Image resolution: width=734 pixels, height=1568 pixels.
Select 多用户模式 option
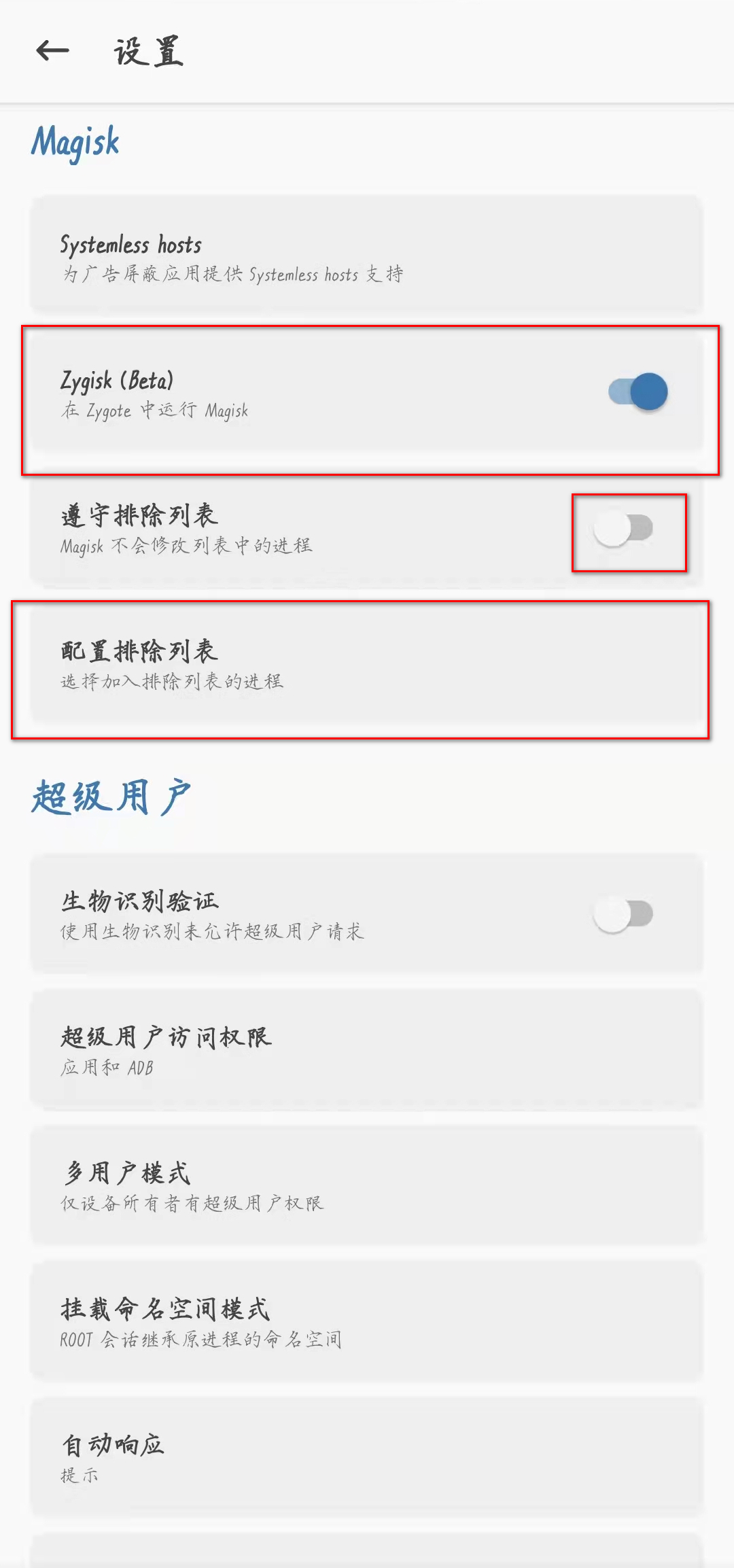[367, 1183]
